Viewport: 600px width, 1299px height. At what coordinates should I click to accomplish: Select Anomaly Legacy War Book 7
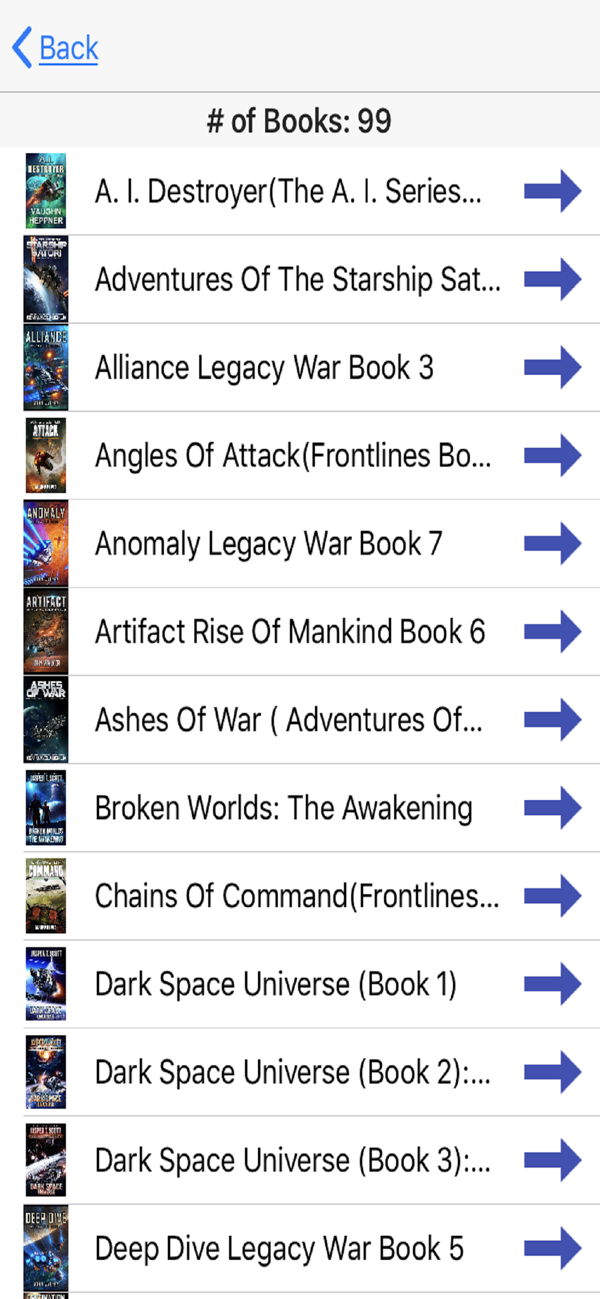(x=268, y=544)
